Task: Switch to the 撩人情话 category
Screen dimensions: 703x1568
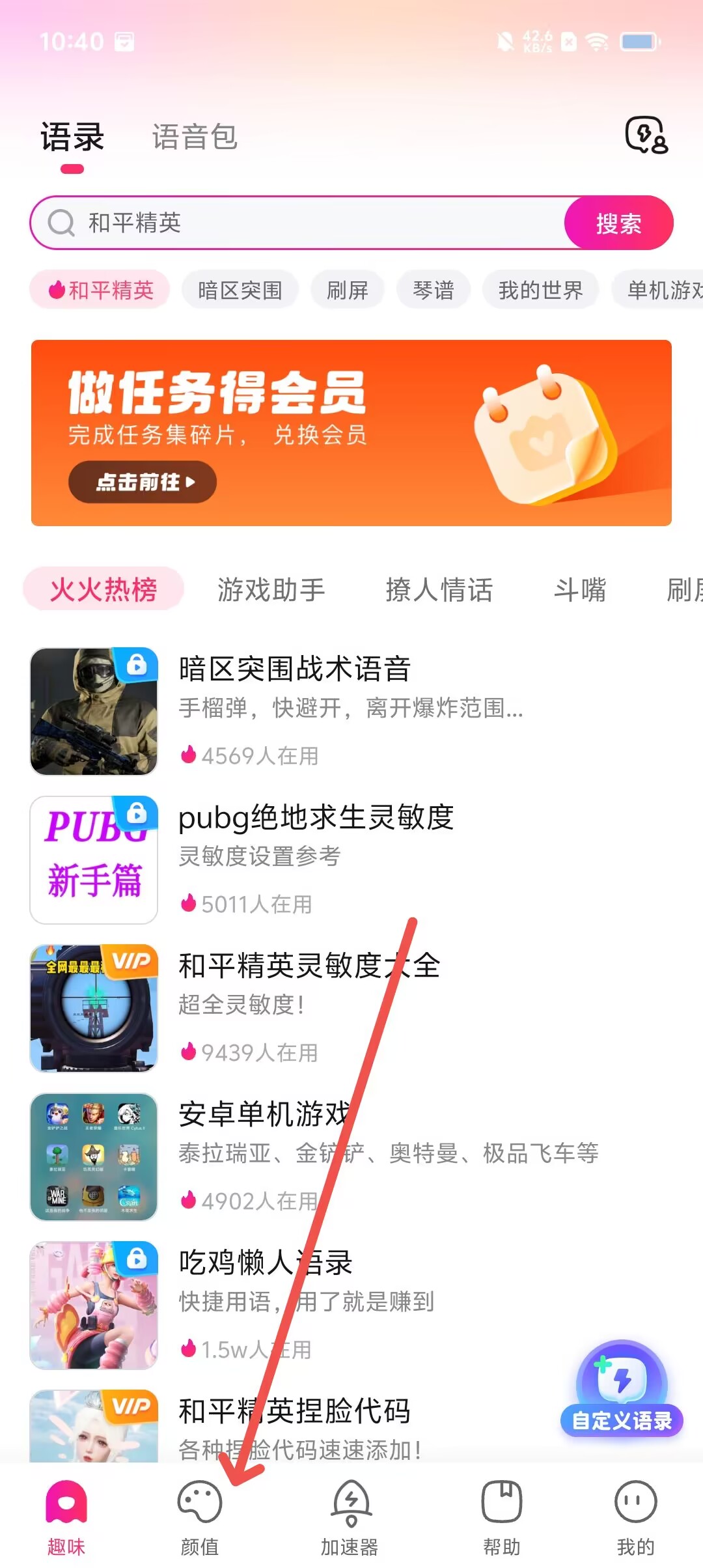Action: click(x=439, y=589)
